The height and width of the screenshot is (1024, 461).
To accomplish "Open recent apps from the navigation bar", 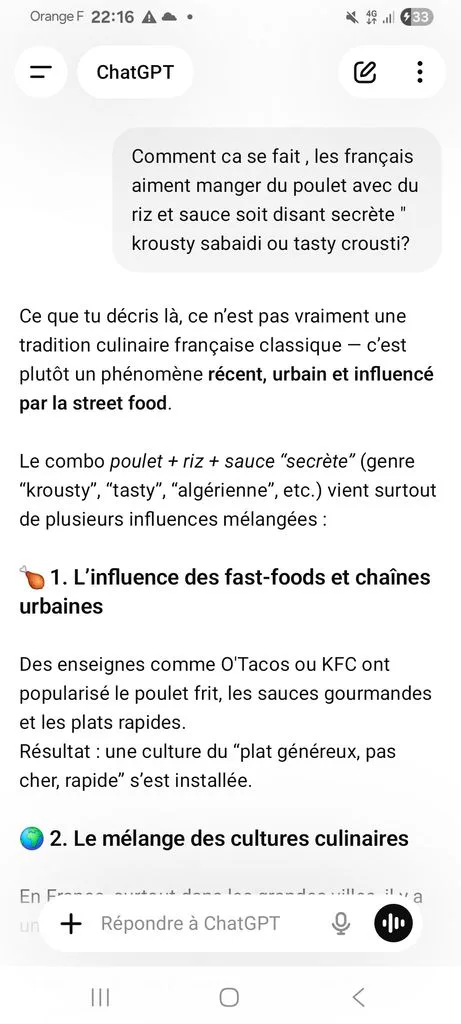I will 100,997.
